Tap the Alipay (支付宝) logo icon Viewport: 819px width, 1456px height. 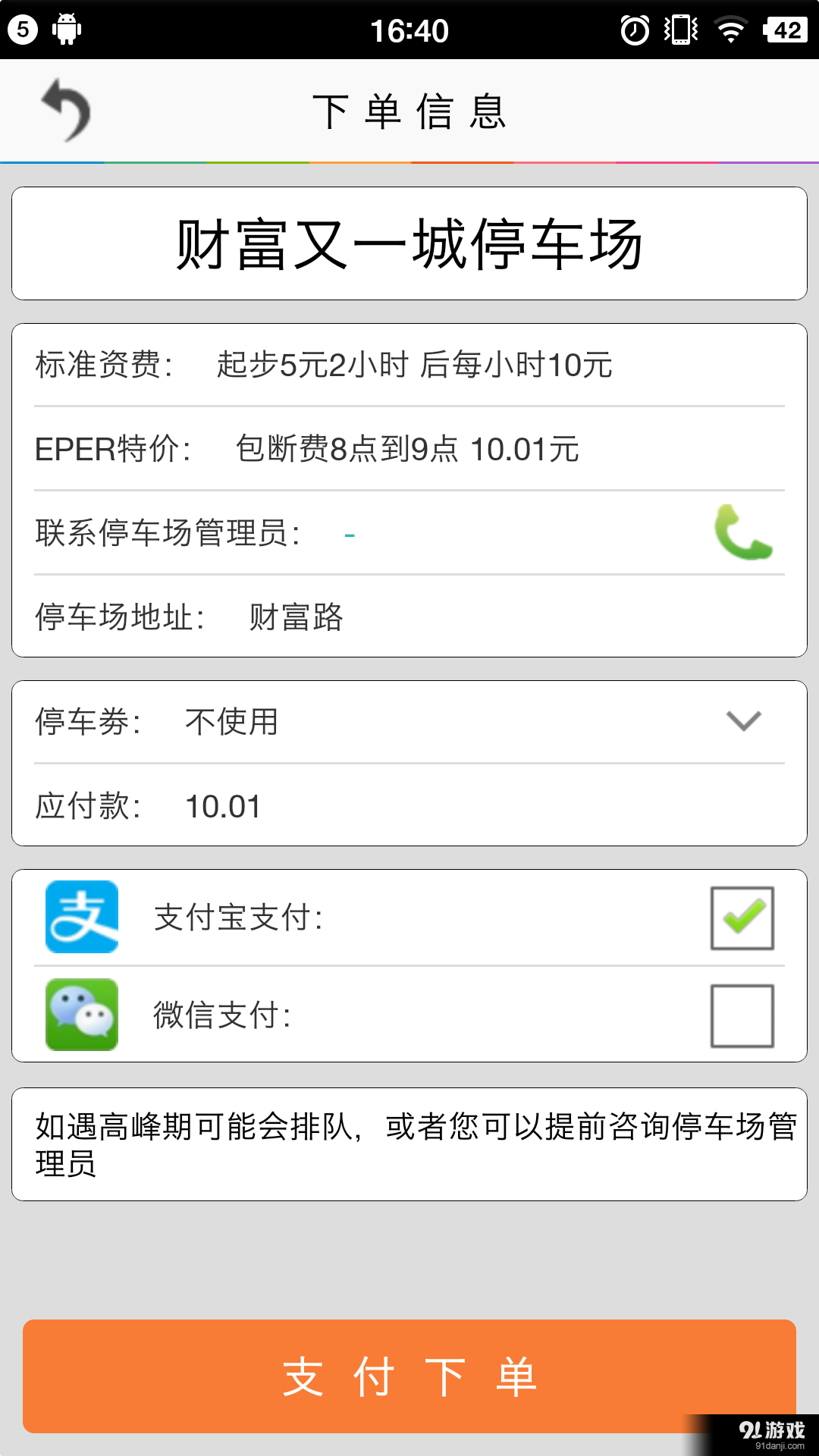pyautogui.click(x=82, y=917)
